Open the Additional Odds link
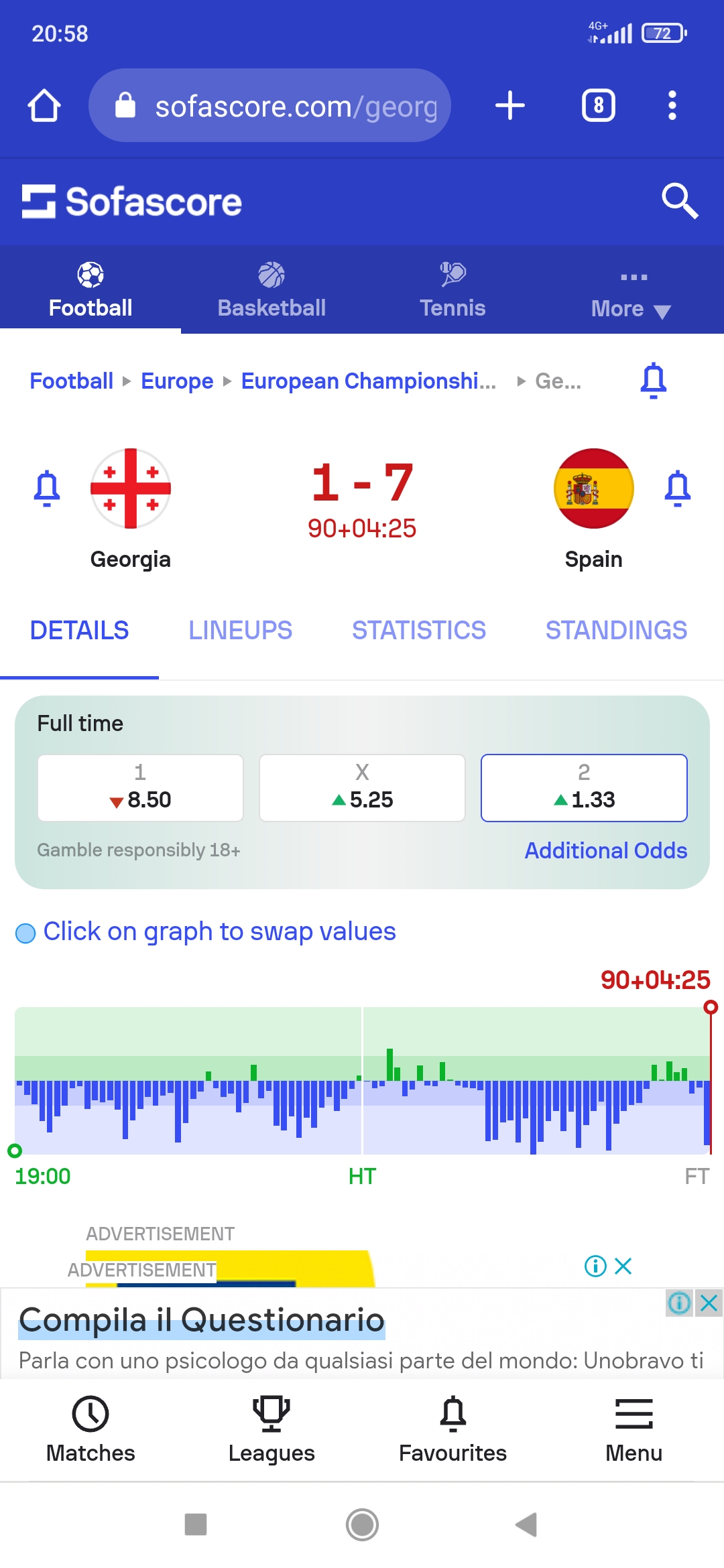724x1568 pixels. (x=606, y=850)
